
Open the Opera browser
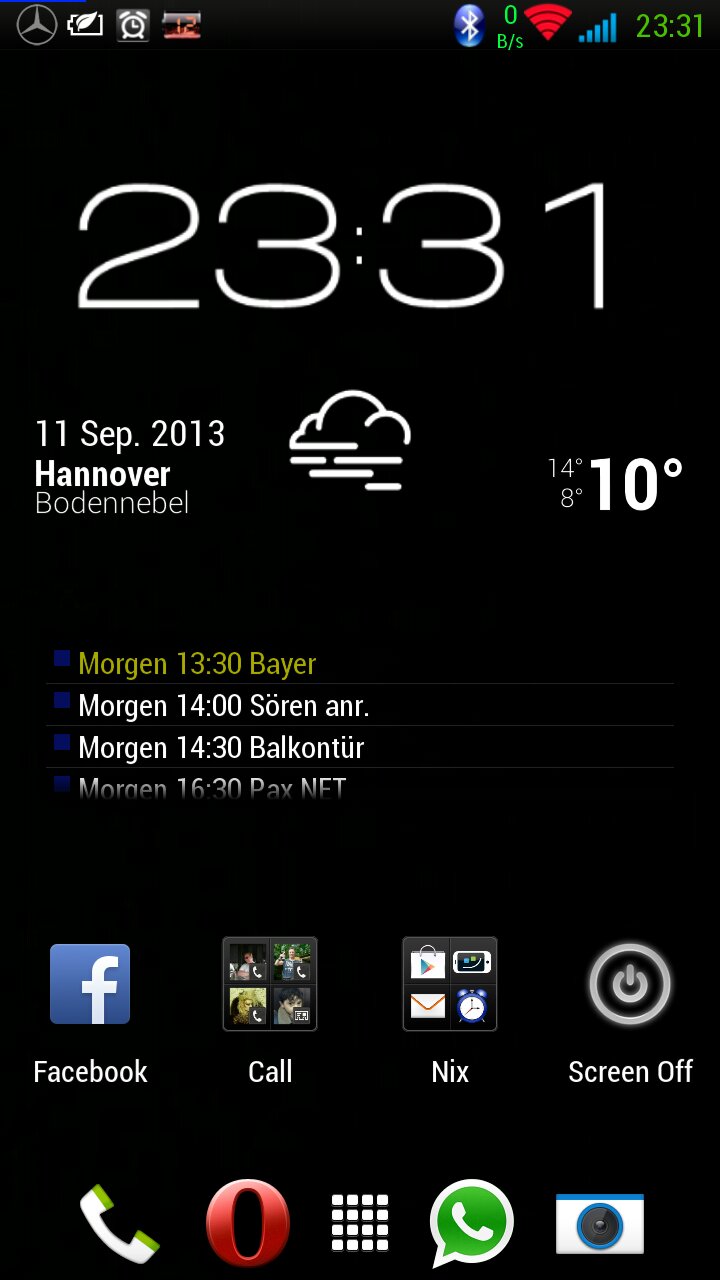[x=248, y=1224]
